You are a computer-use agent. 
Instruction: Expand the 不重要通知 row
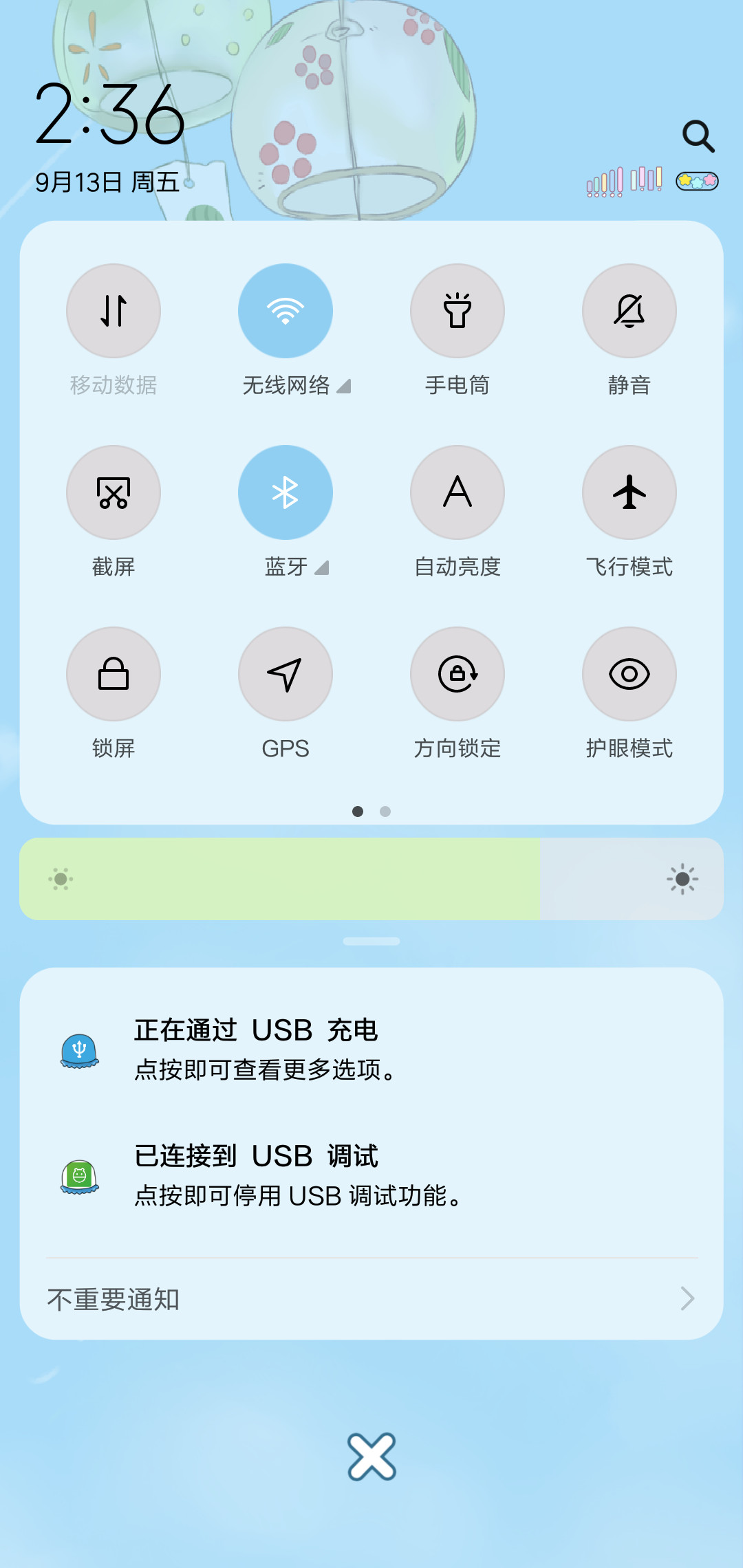(371, 1299)
